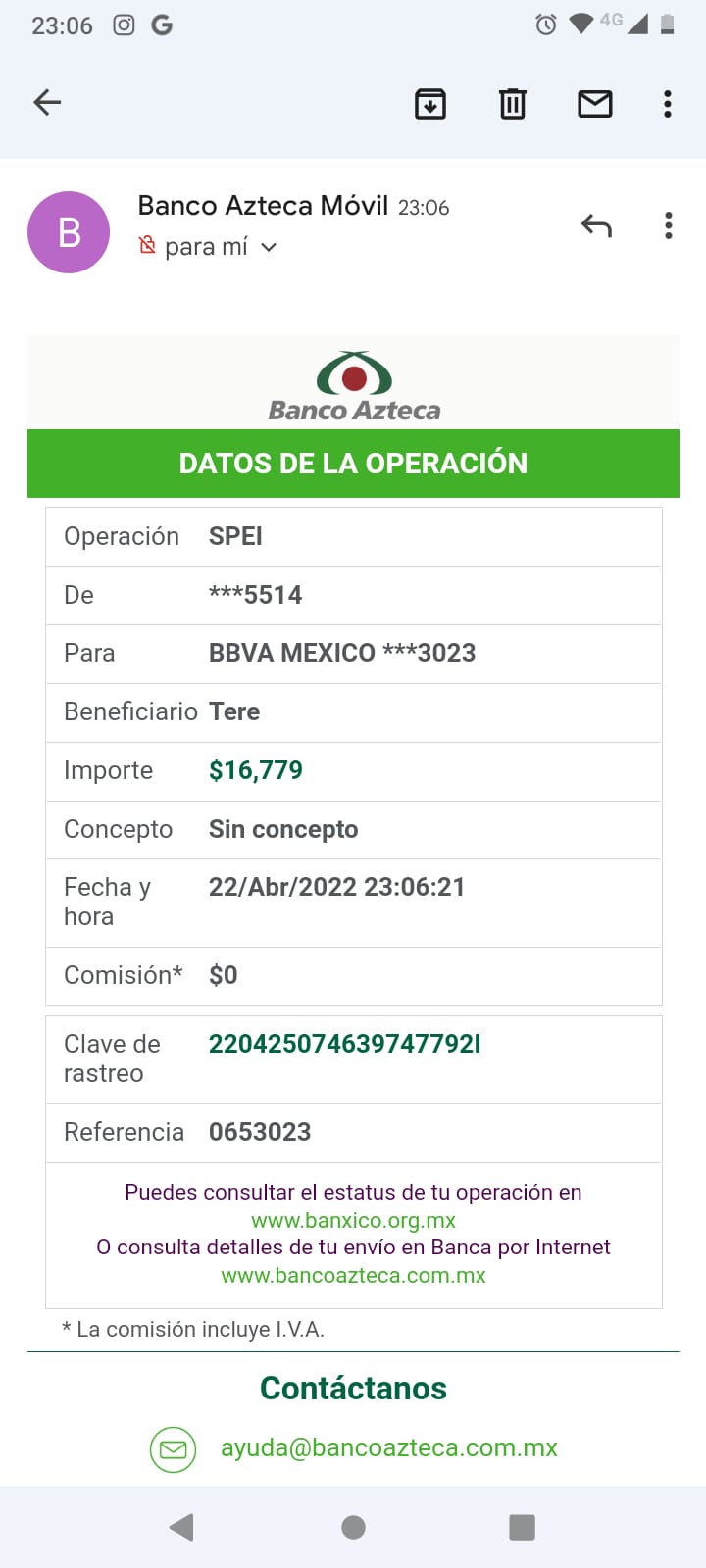The image size is (706, 1568).
Task: Open the top bar overflow menu
Action: 668,103
